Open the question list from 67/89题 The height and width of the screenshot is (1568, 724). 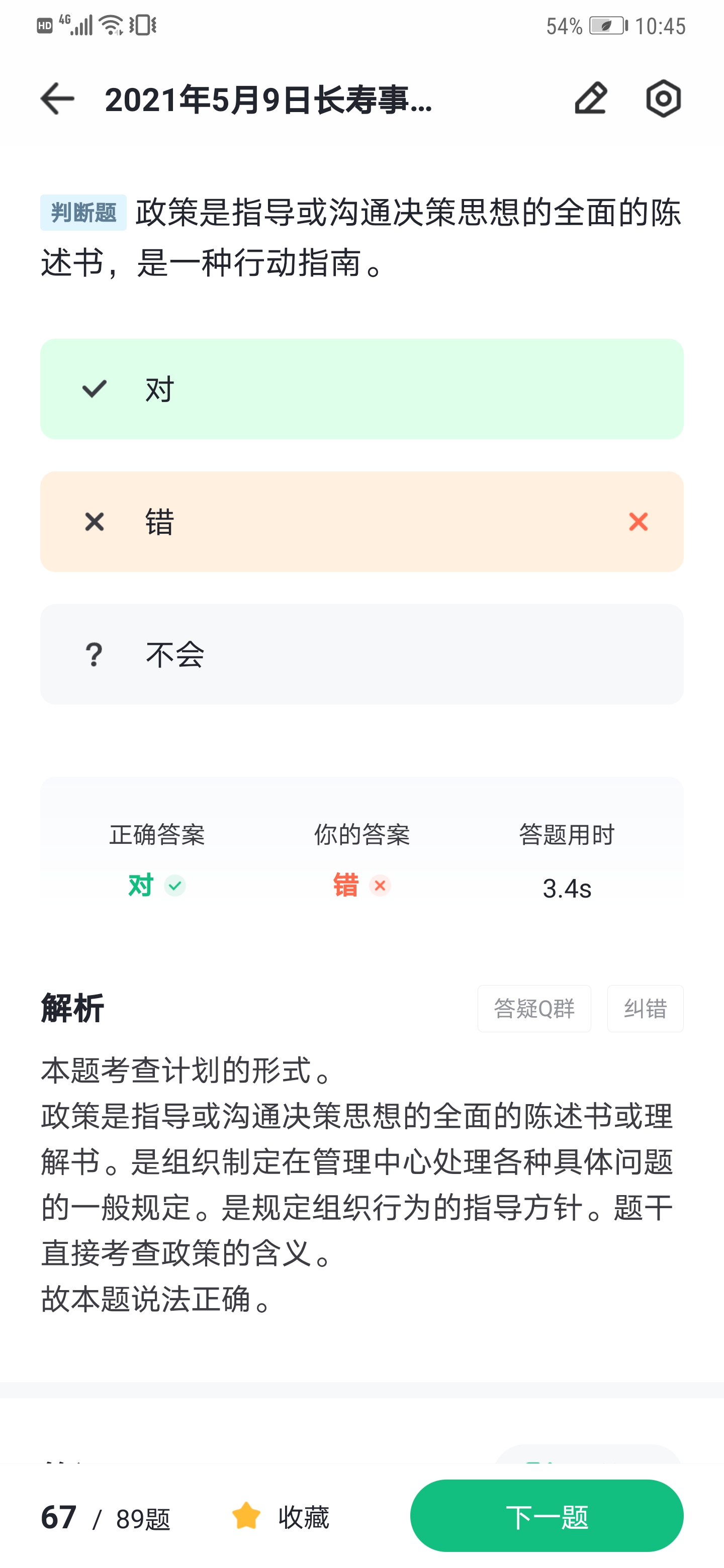(x=105, y=1517)
